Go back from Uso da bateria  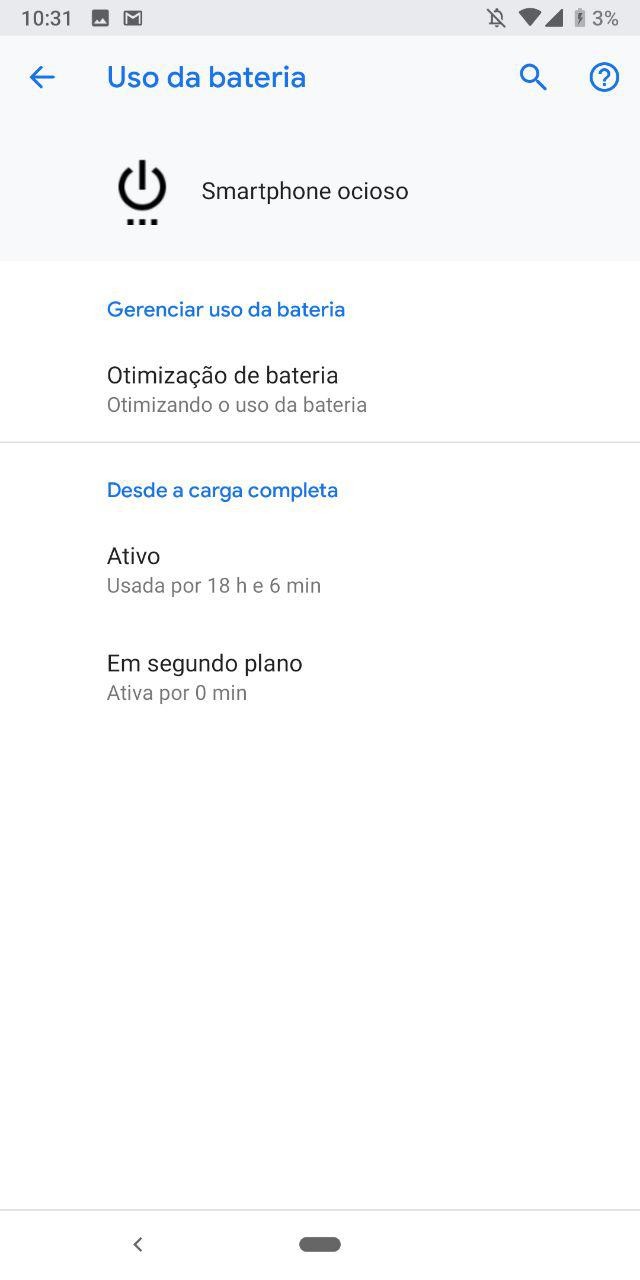pos(42,77)
